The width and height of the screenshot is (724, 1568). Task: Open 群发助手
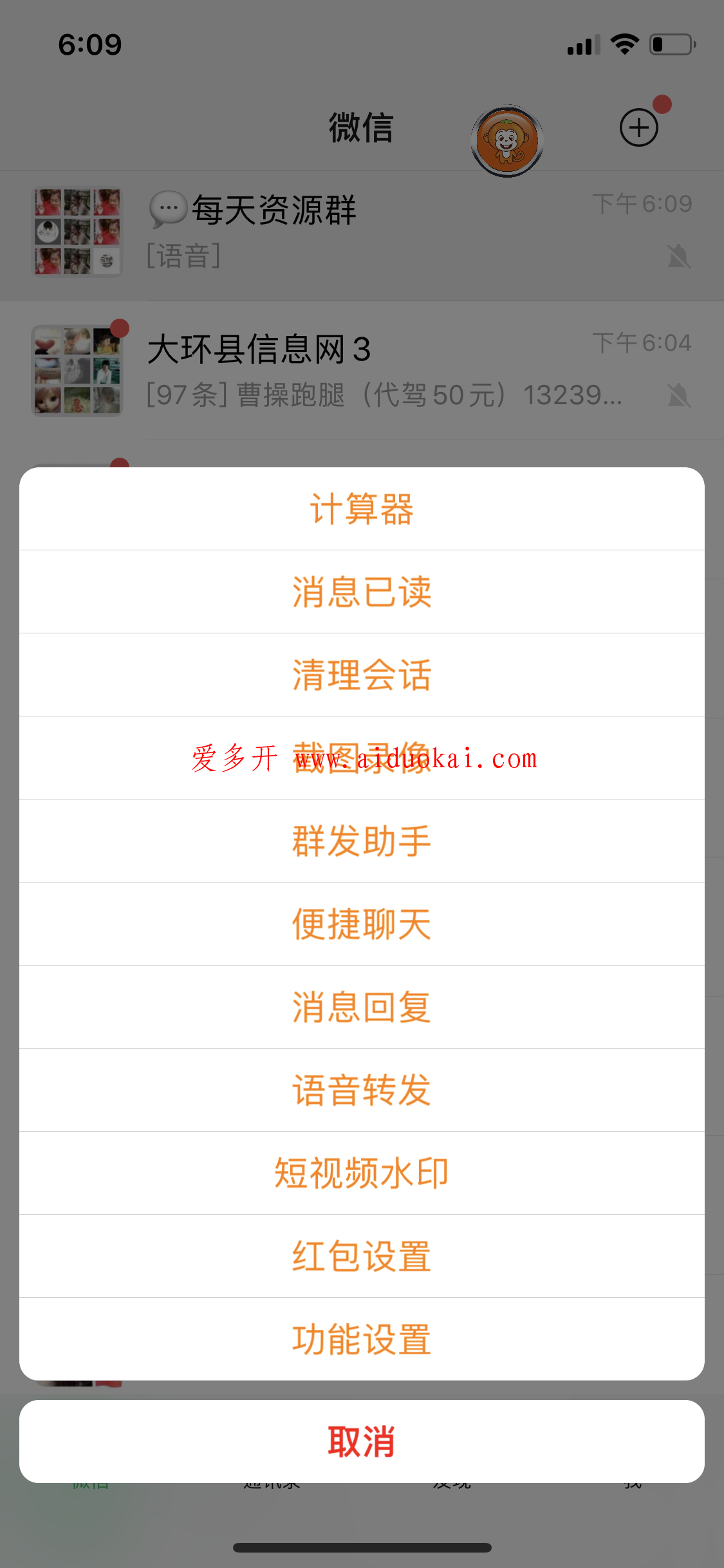click(362, 841)
